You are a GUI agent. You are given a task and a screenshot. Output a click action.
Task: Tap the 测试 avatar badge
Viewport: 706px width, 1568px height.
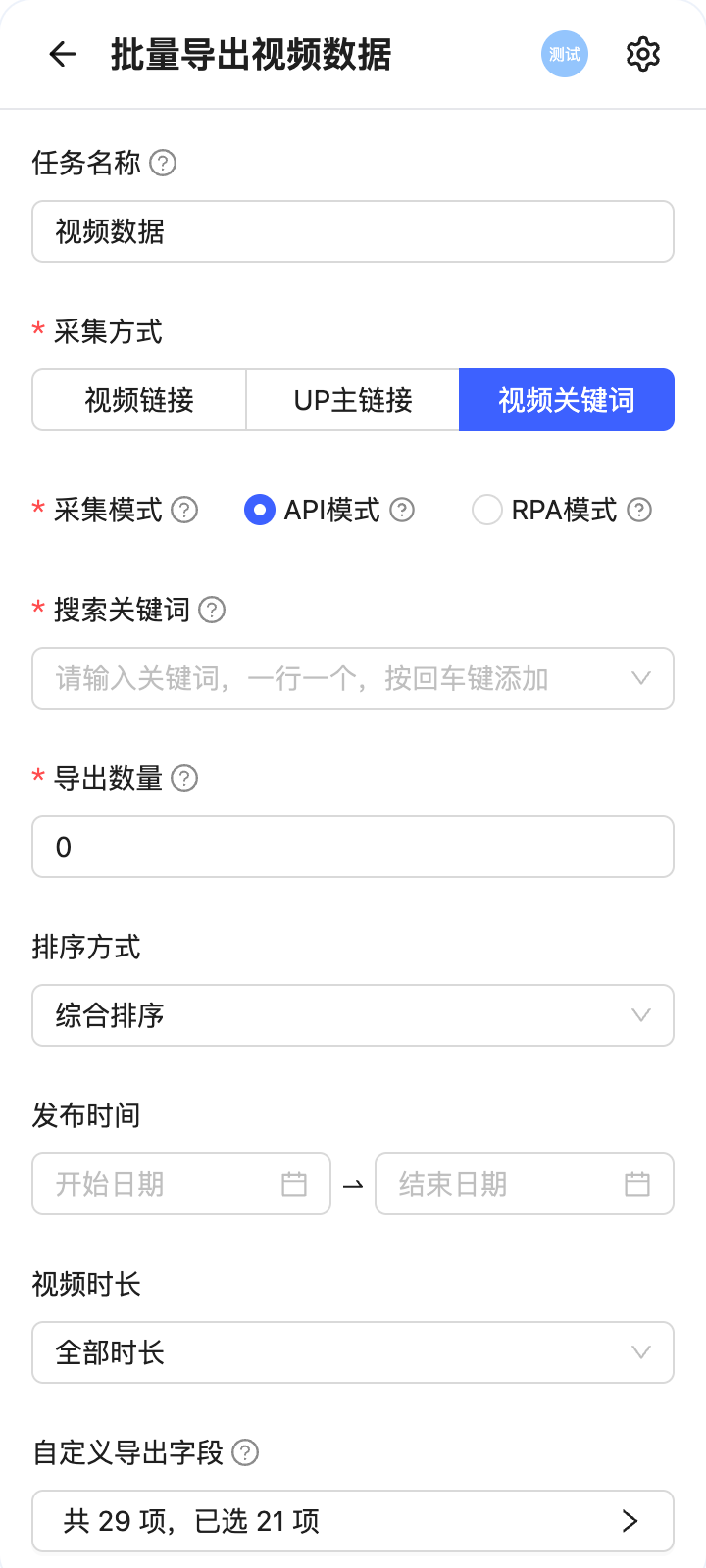(565, 54)
